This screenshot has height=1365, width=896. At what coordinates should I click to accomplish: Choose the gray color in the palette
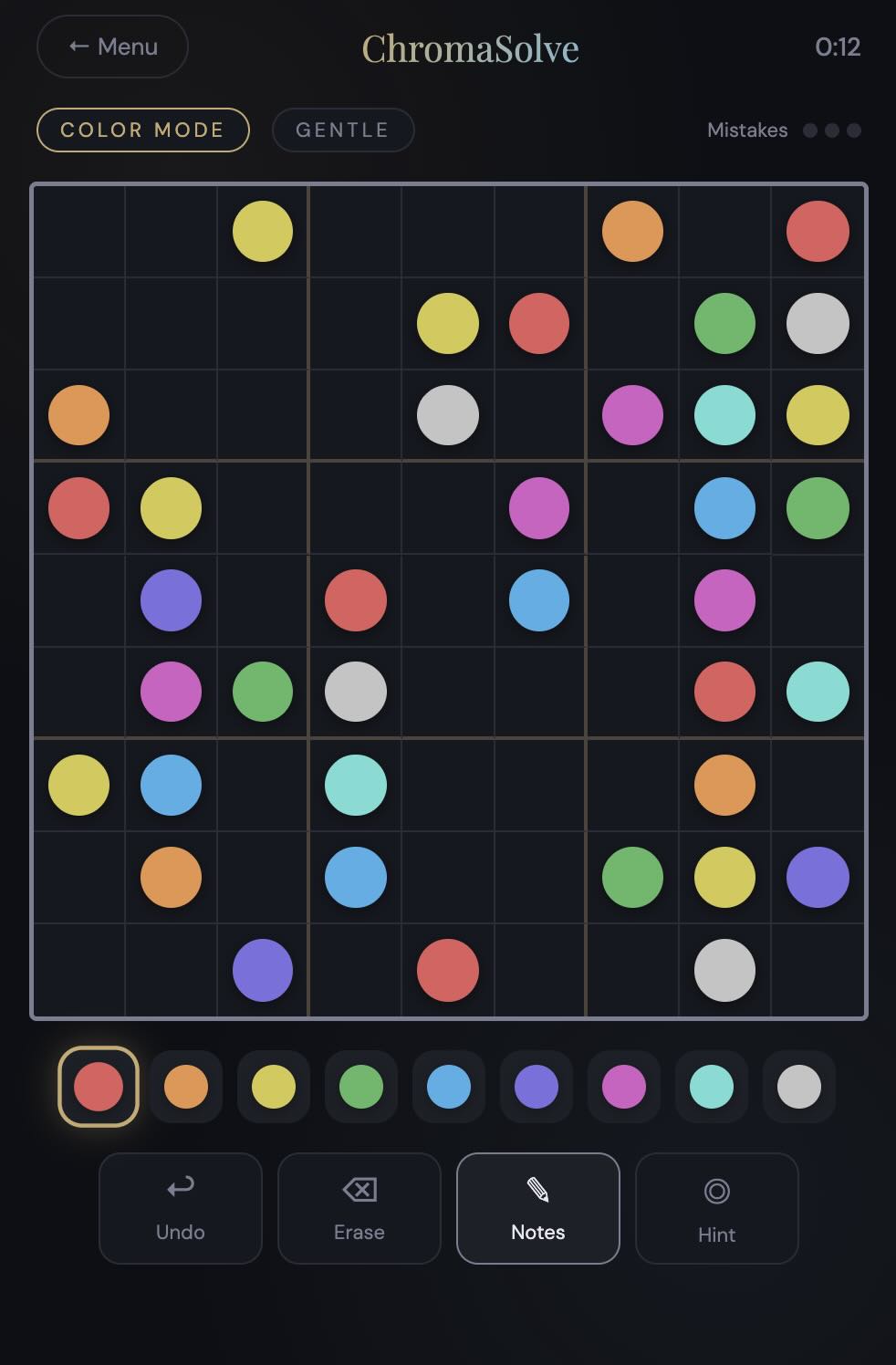(799, 1087)
